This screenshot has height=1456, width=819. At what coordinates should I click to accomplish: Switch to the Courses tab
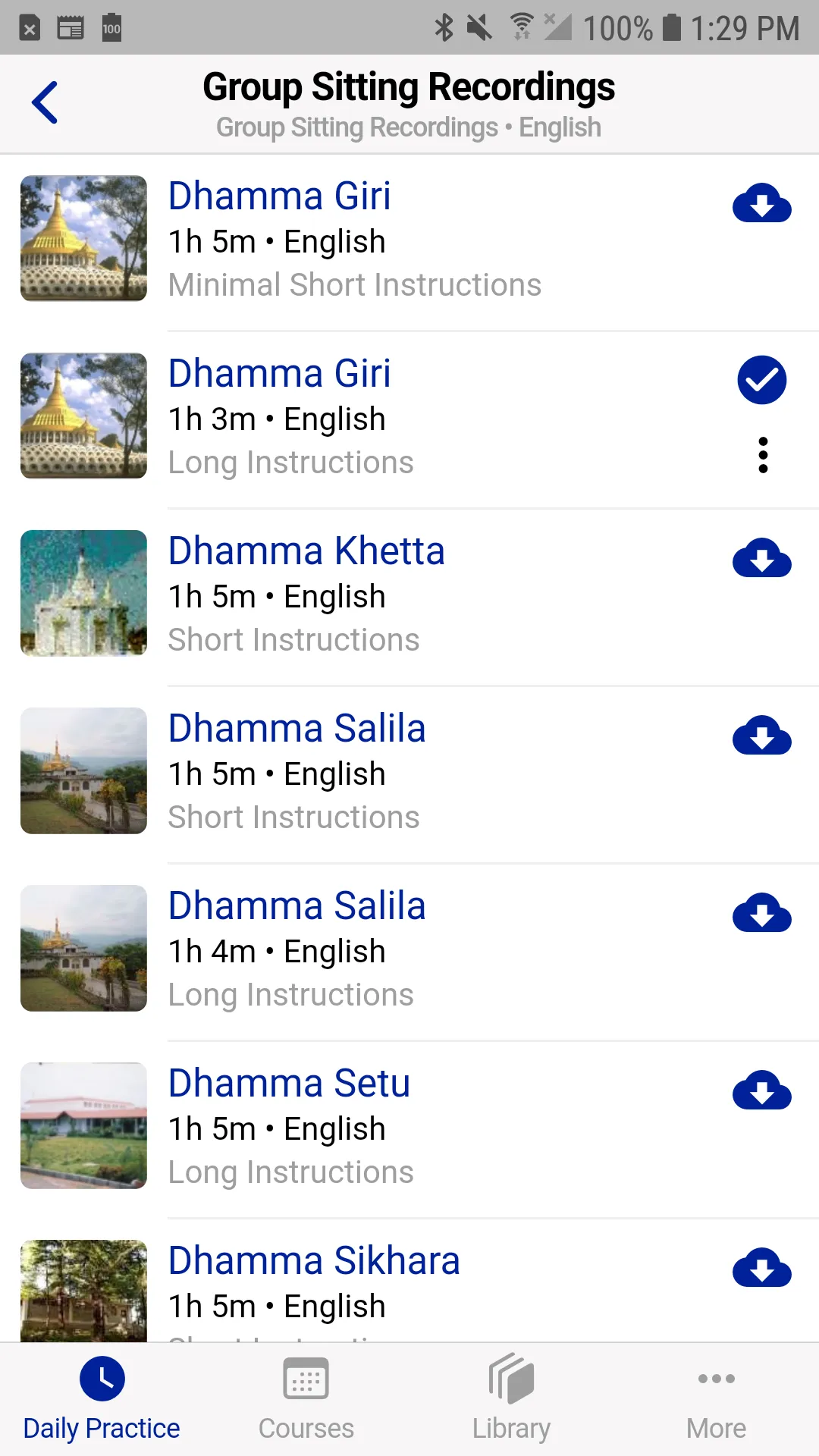coord(306,1400)
